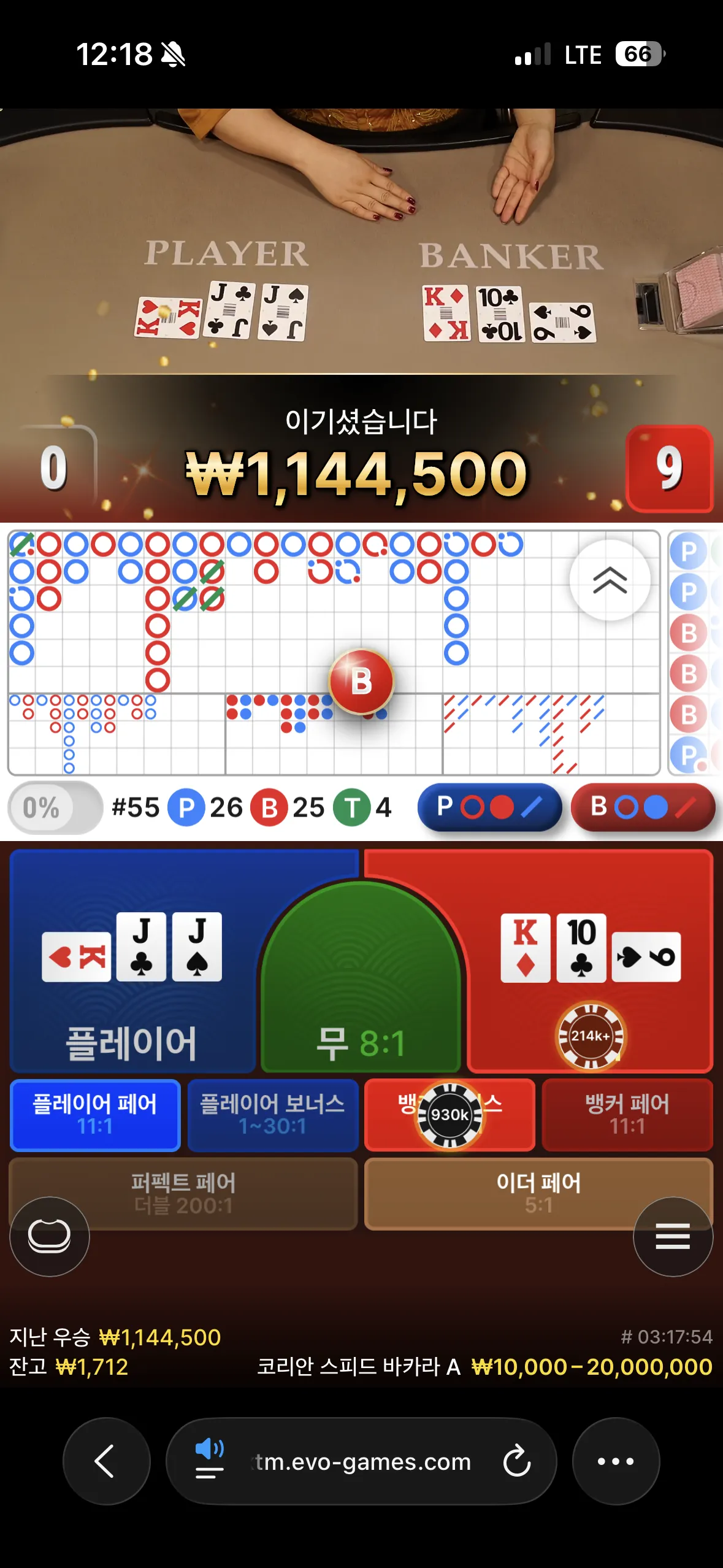Show the Player next-result prediction
This screenshot has width=723, height=1568.
point(489,807)
